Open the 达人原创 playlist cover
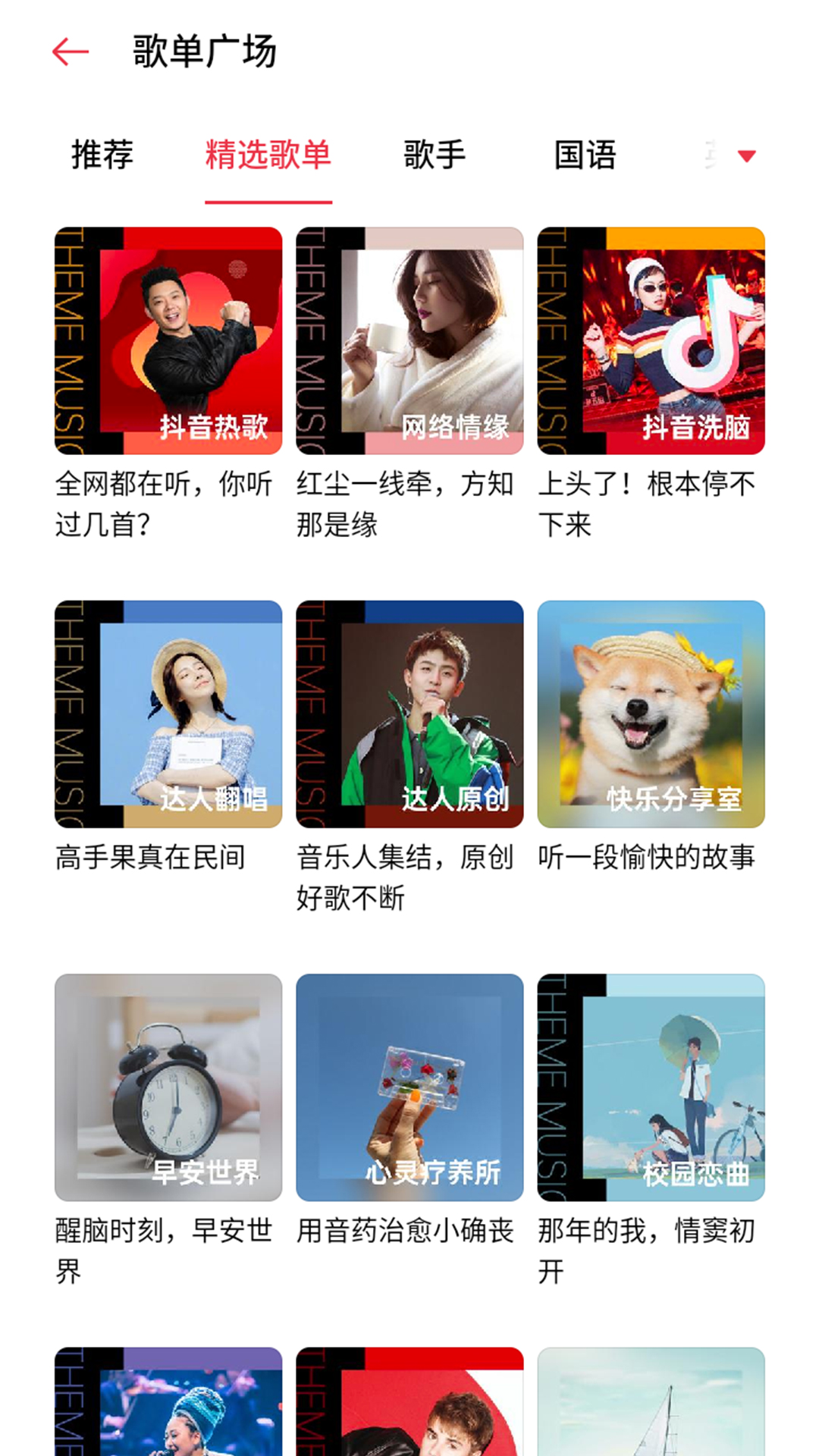 [409, 713]
